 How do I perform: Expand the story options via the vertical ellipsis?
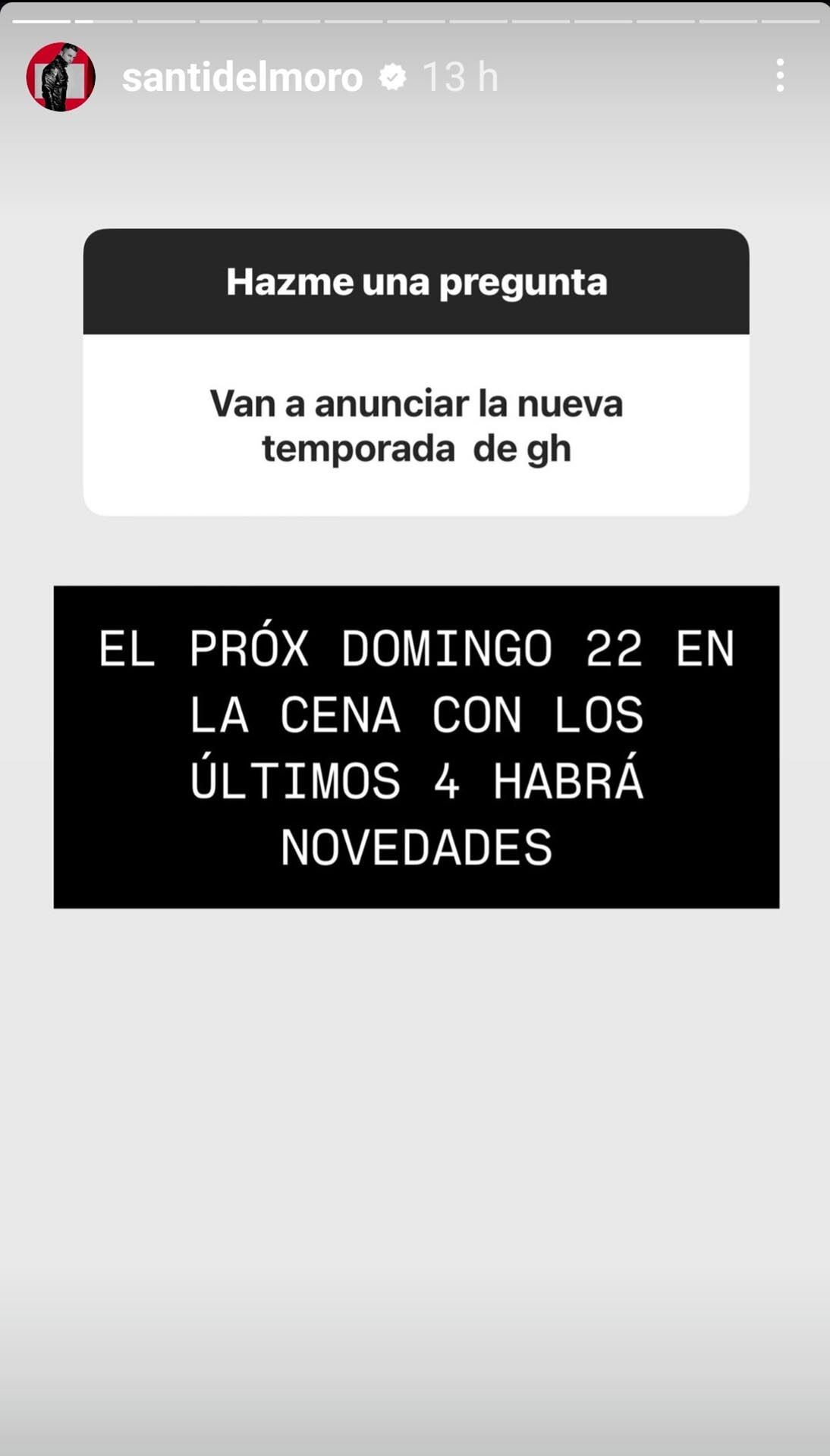tap(780, 77)
